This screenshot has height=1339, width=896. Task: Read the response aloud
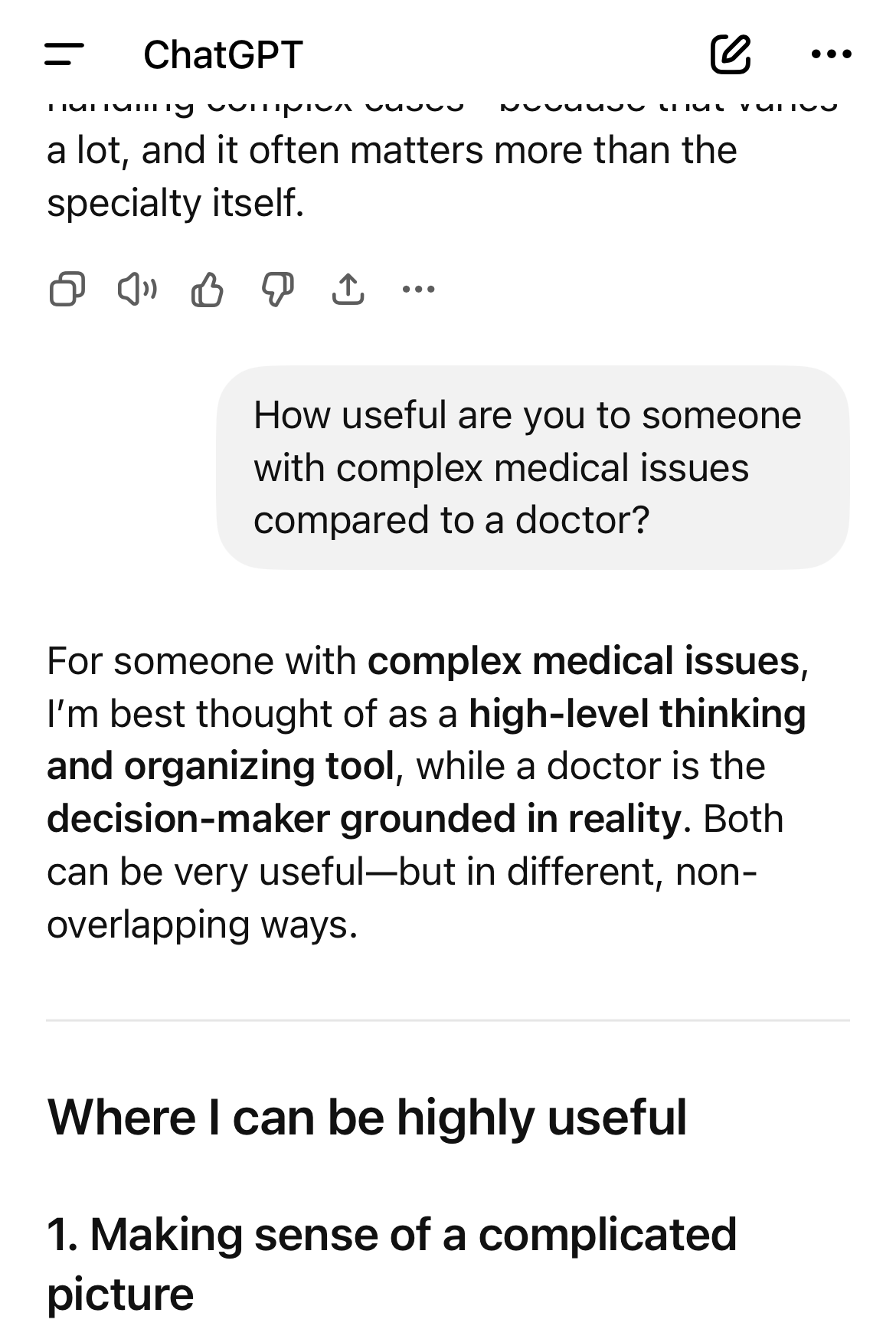[x=137, y=290]
